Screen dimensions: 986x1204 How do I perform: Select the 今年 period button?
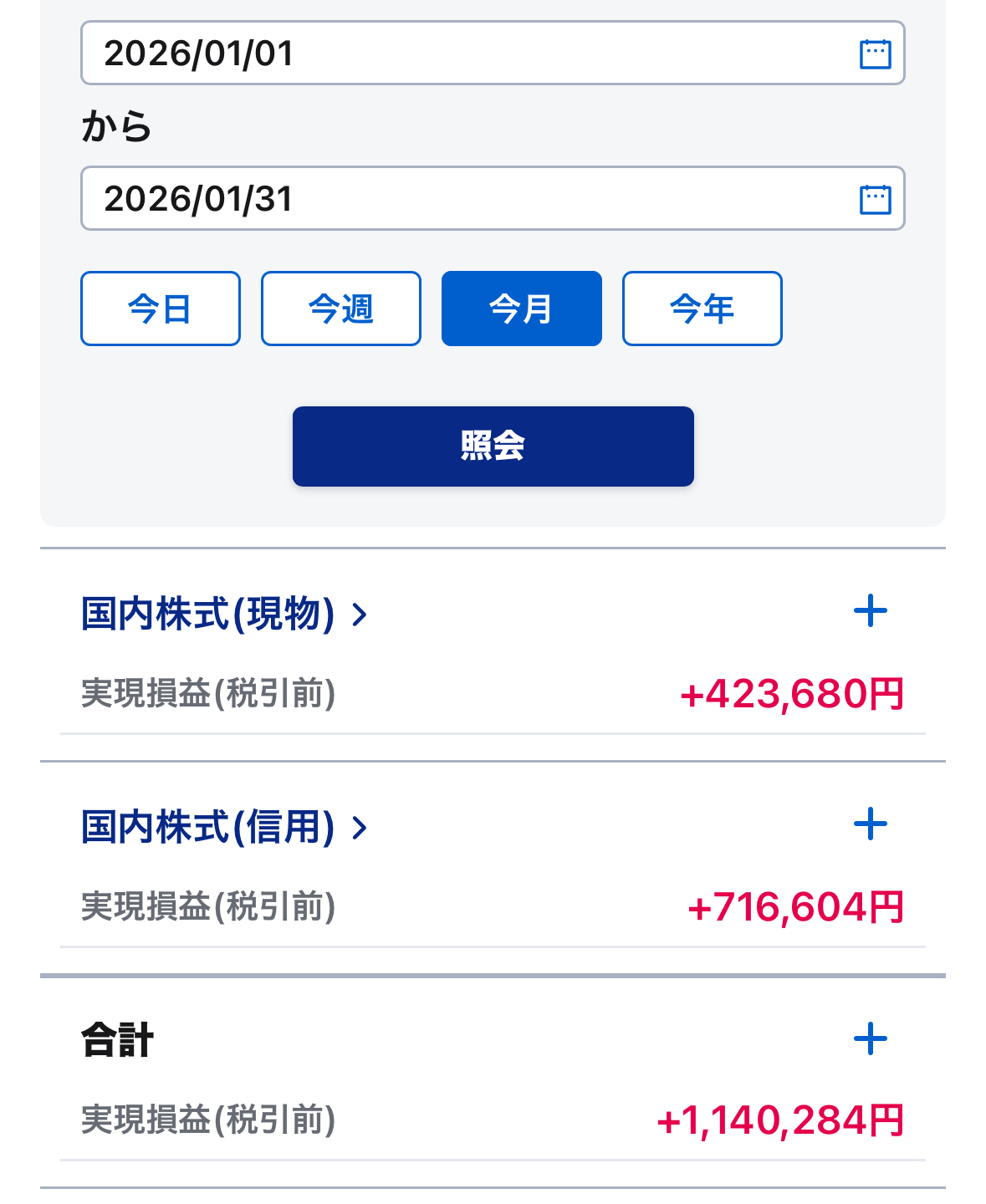pyautogui.click(x=702, y=309)
